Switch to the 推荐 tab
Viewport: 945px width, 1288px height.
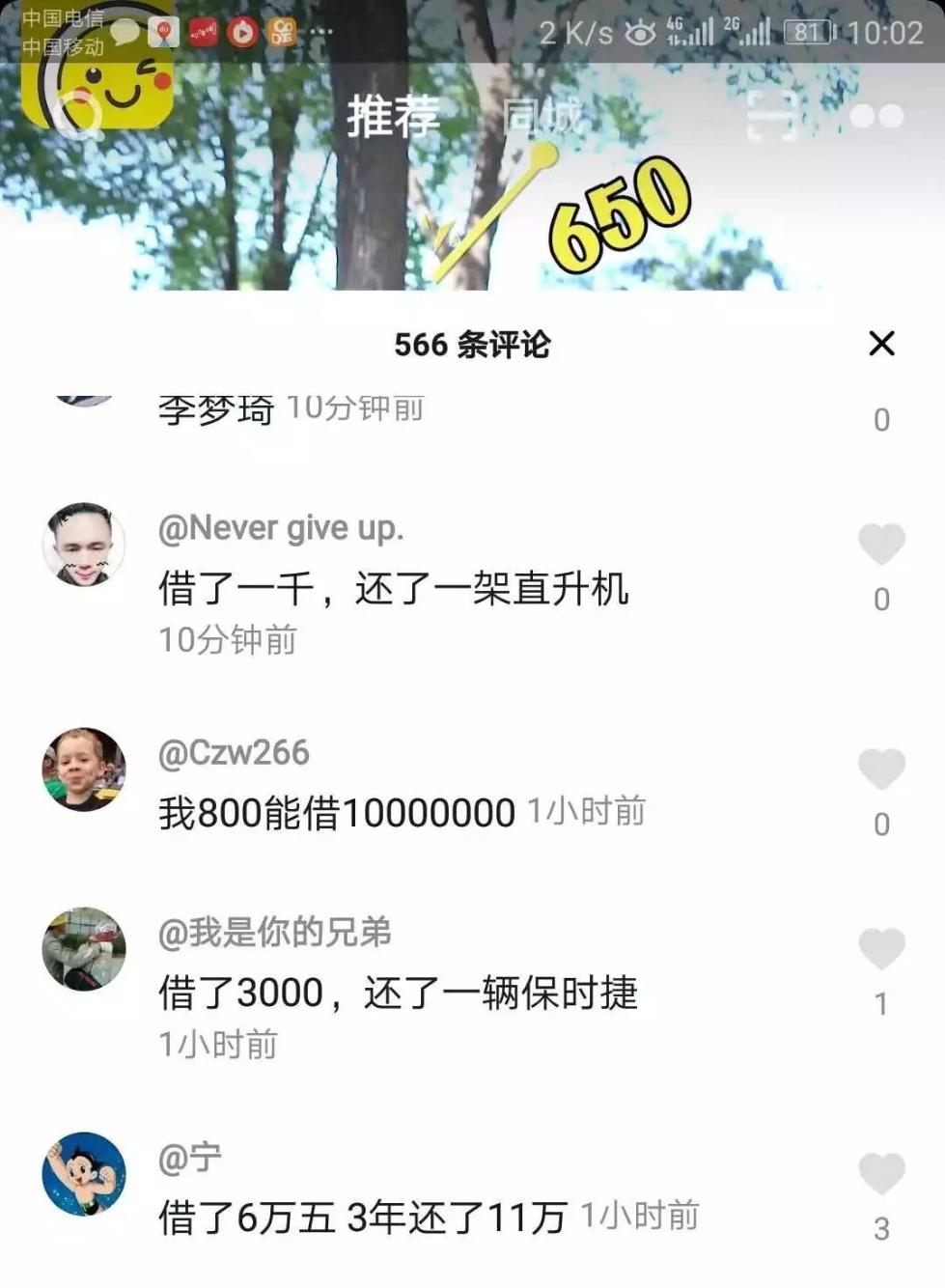click(x=393, y=117)
